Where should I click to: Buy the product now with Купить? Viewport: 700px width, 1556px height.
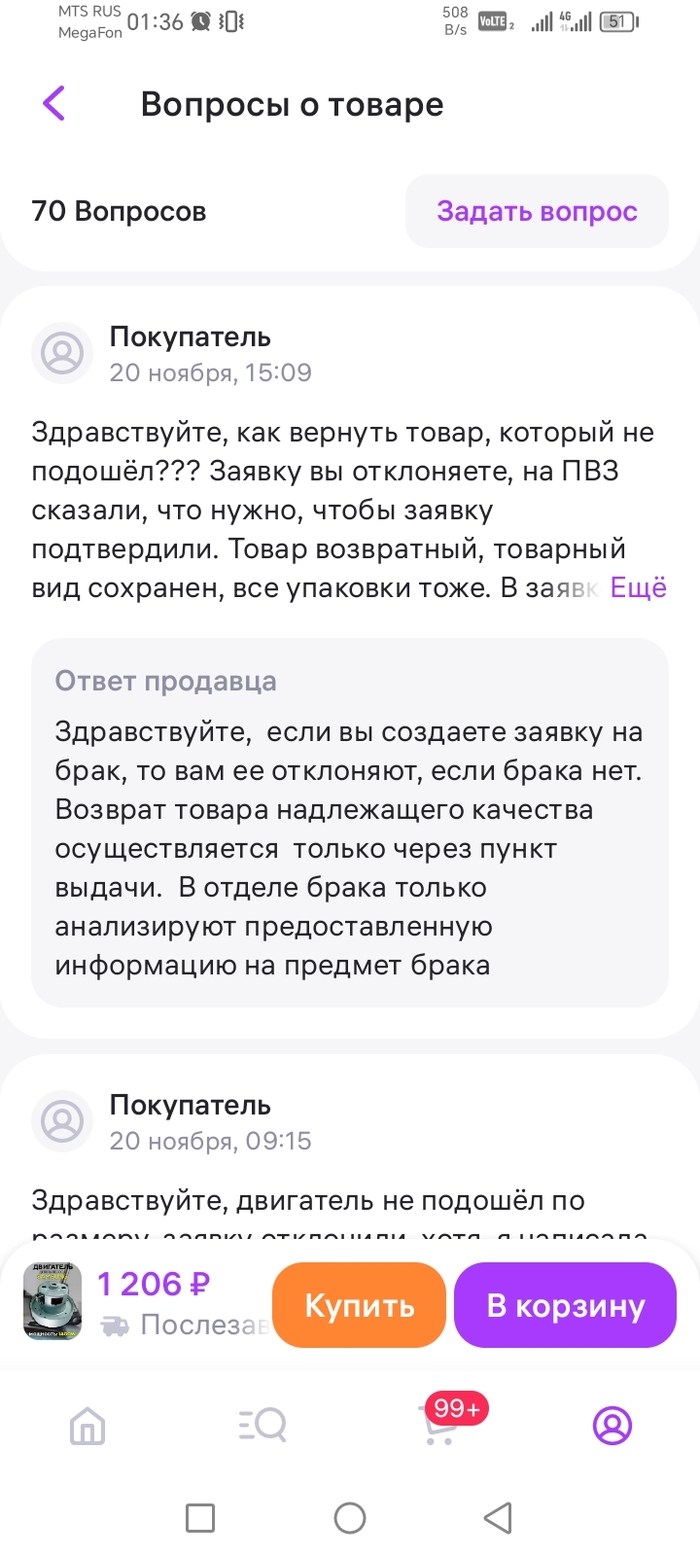[x=359, y=1305]
